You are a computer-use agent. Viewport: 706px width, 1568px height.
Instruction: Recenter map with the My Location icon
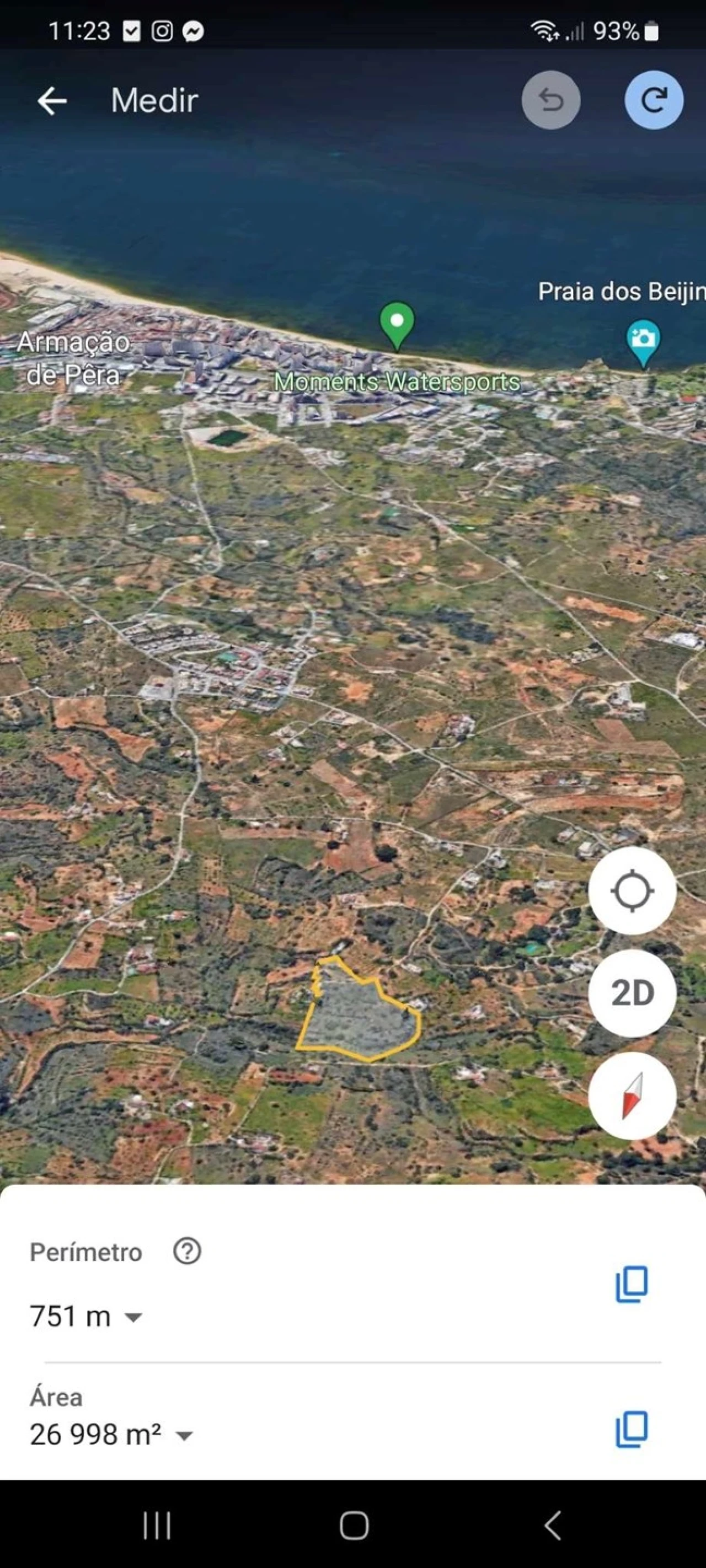pos(632,890)
